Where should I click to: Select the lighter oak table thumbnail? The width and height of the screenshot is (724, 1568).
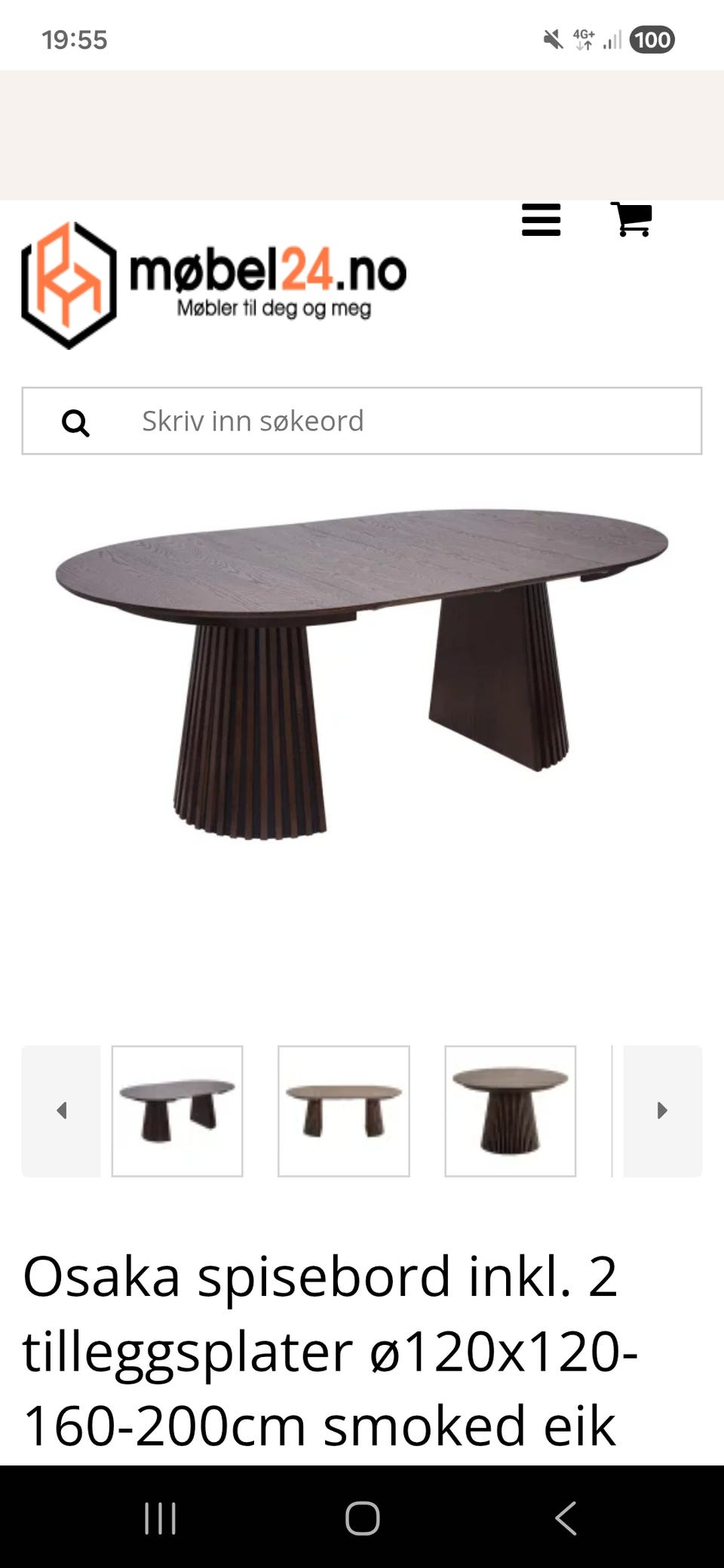pos(344,1110)
